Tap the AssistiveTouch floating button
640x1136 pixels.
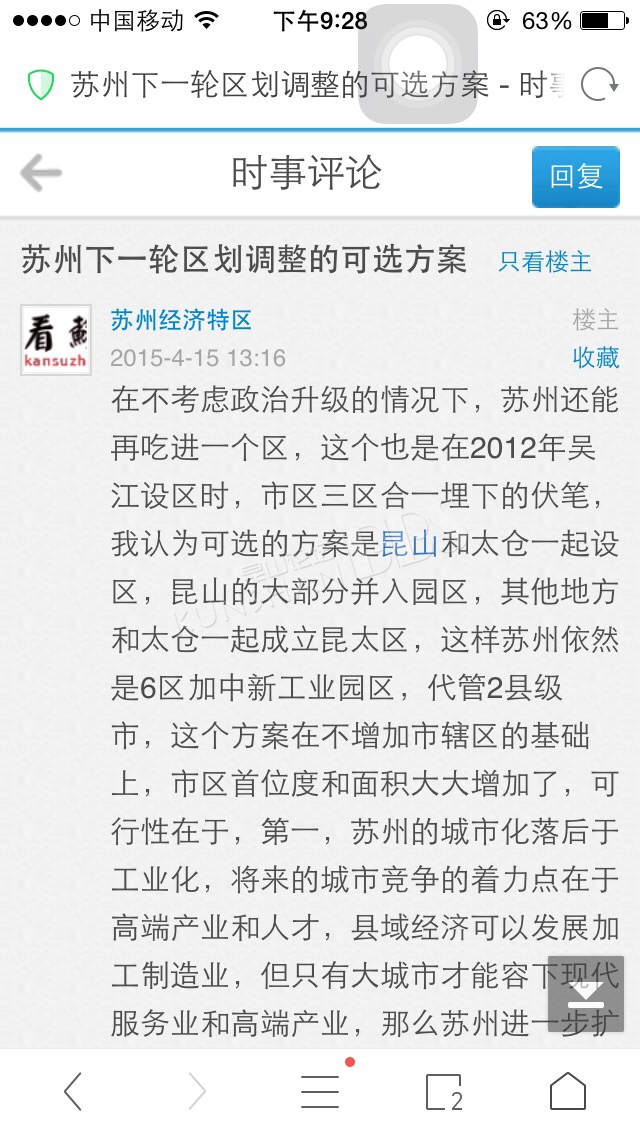[417, 64]
